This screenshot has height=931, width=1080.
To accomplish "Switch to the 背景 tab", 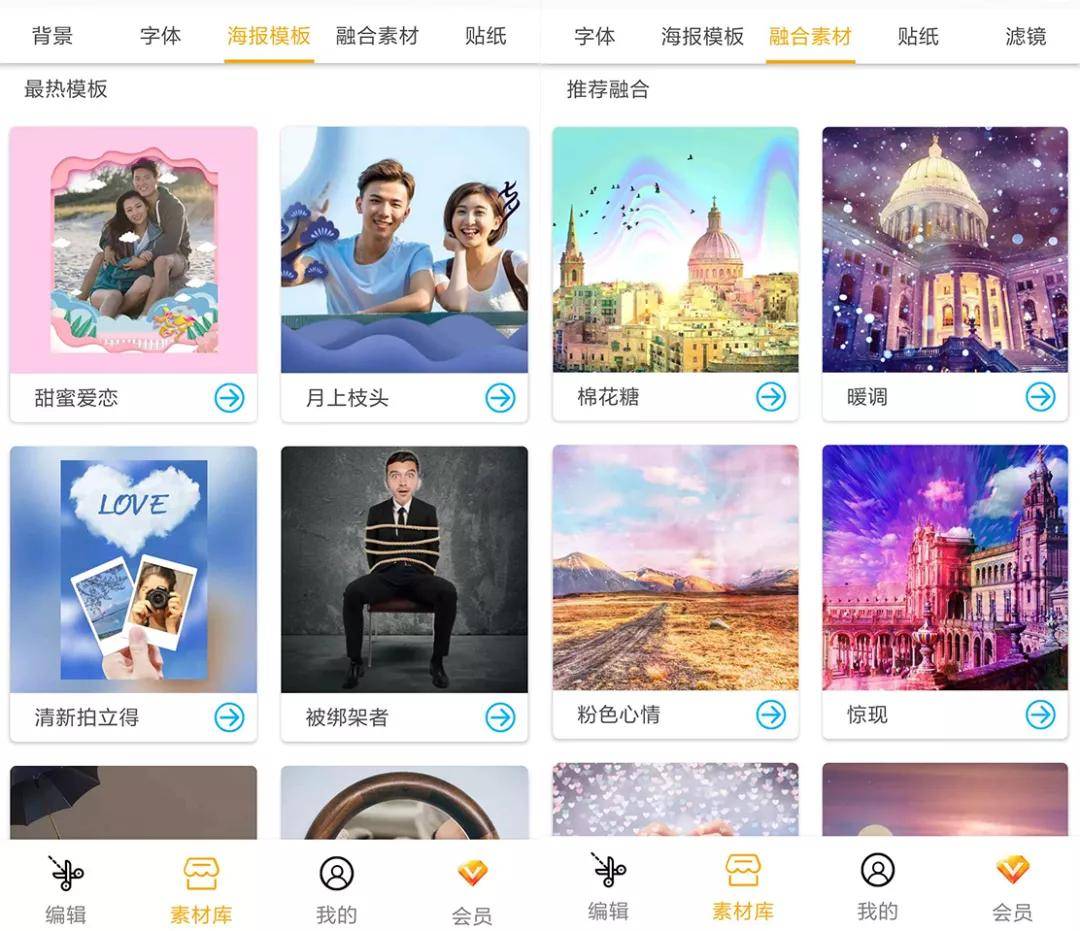I will [52, 37].
